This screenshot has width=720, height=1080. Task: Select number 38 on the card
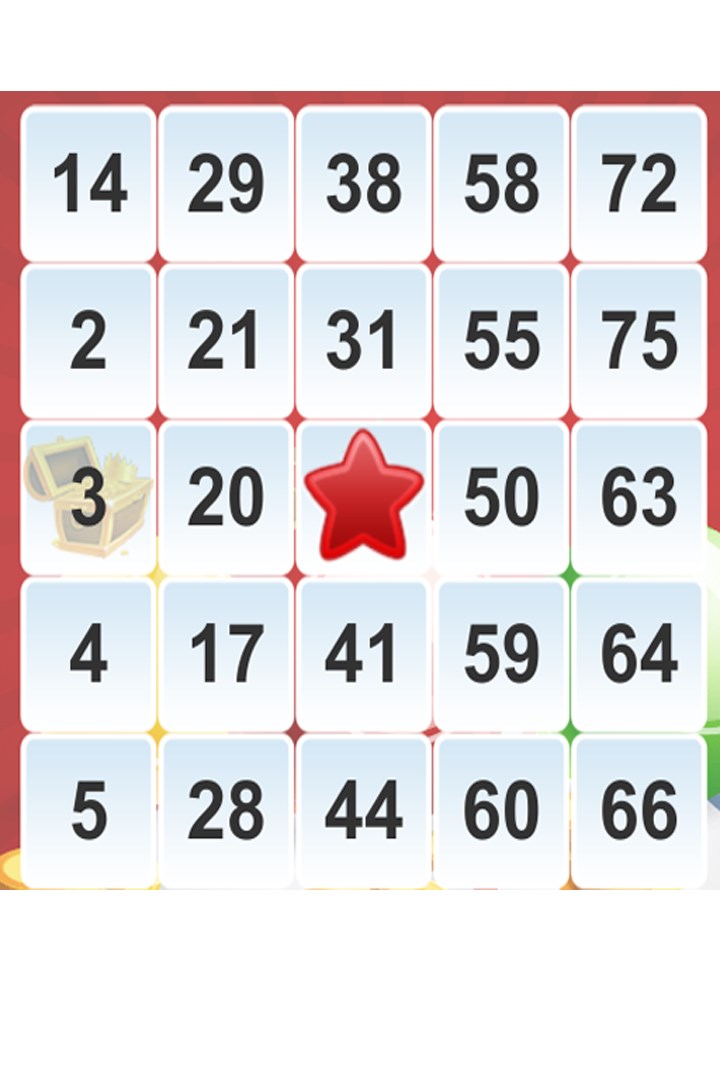(364, 185)
